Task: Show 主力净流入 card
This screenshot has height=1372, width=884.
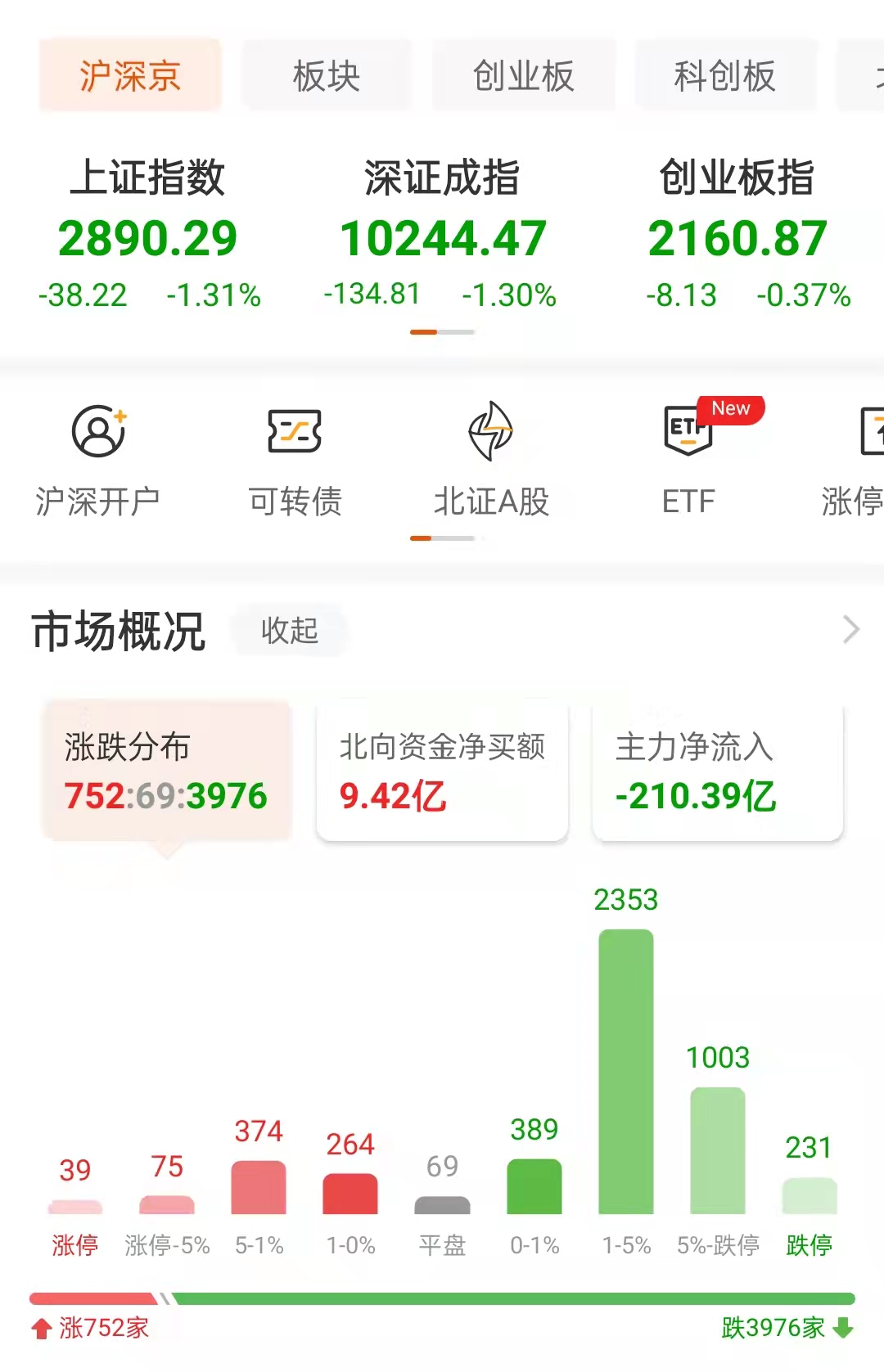Action: 717,771
